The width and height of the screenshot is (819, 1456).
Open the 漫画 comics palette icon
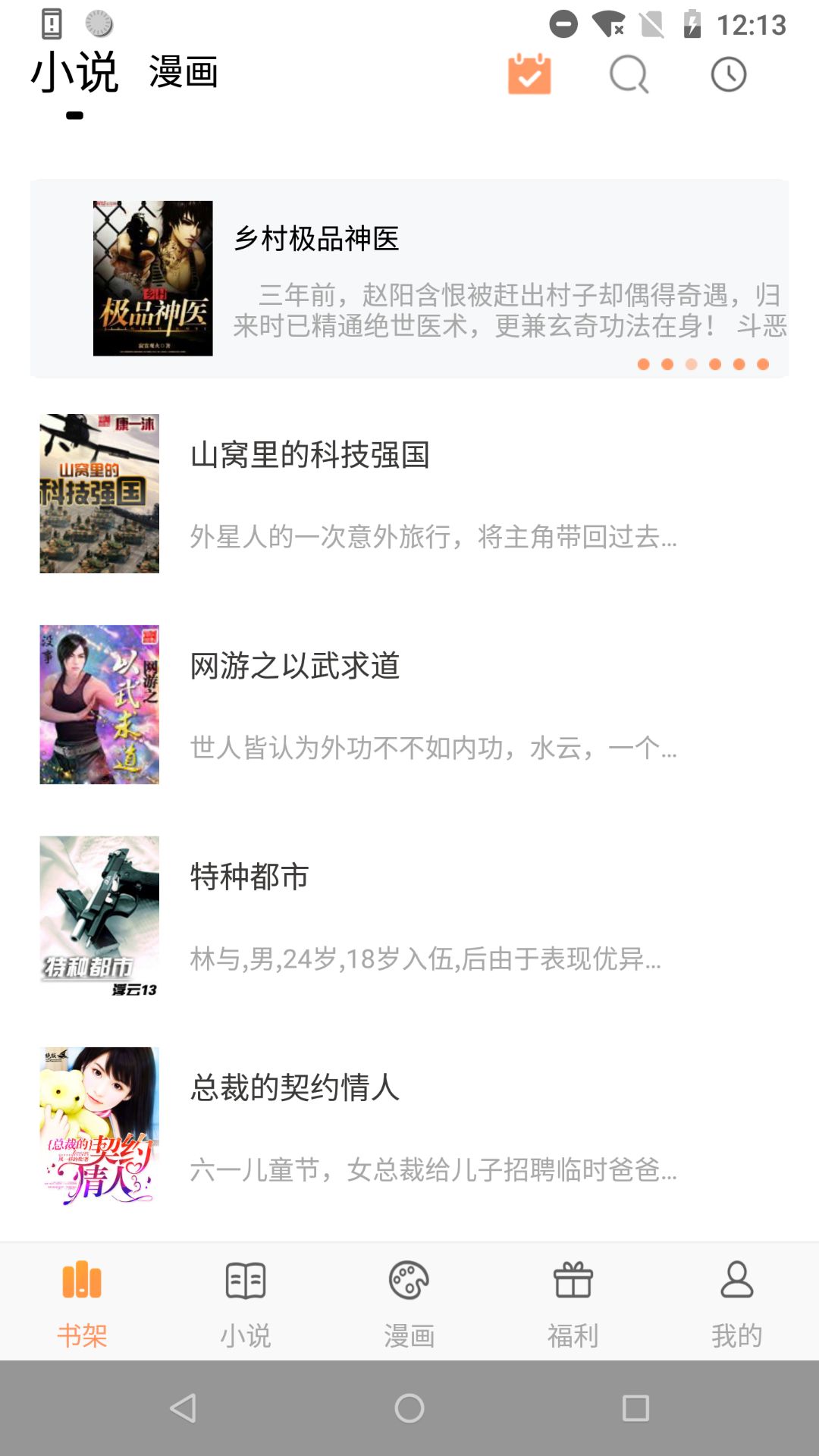tap(409, 1285)
